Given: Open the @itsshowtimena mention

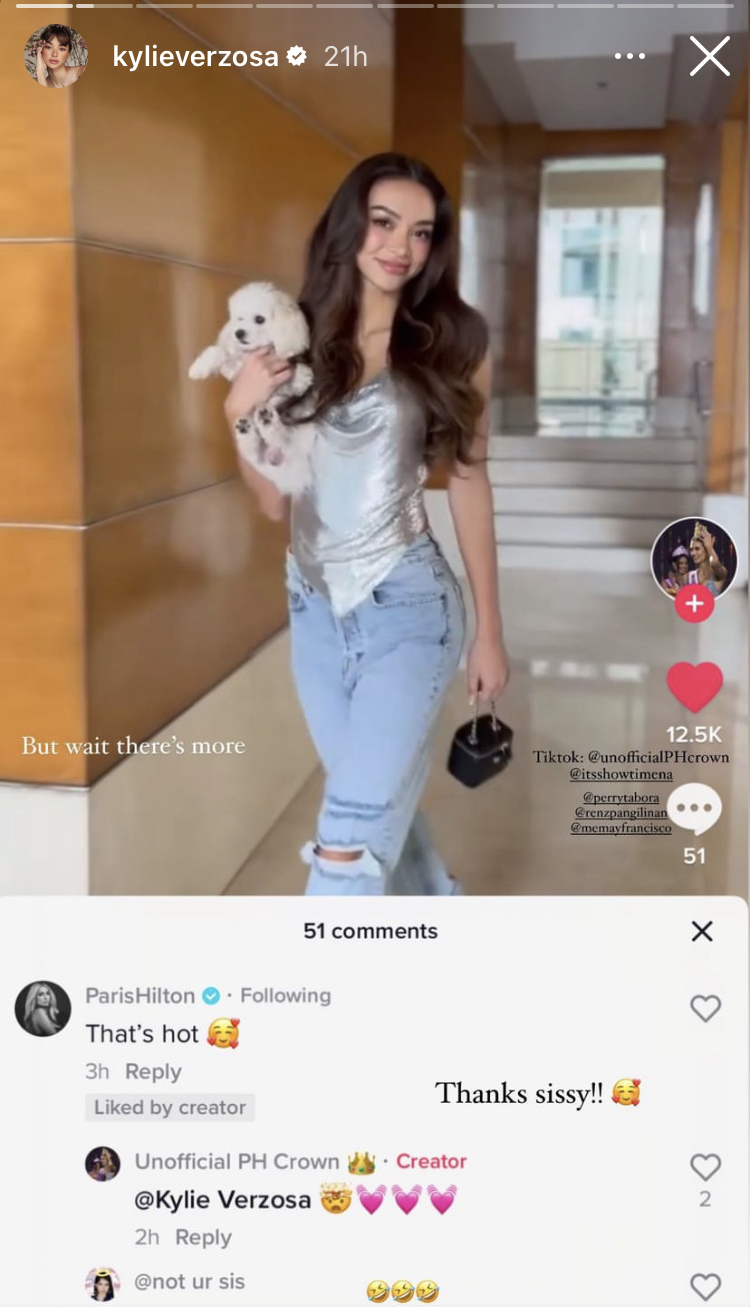Looking at the screenshot, I should (621, 774).
